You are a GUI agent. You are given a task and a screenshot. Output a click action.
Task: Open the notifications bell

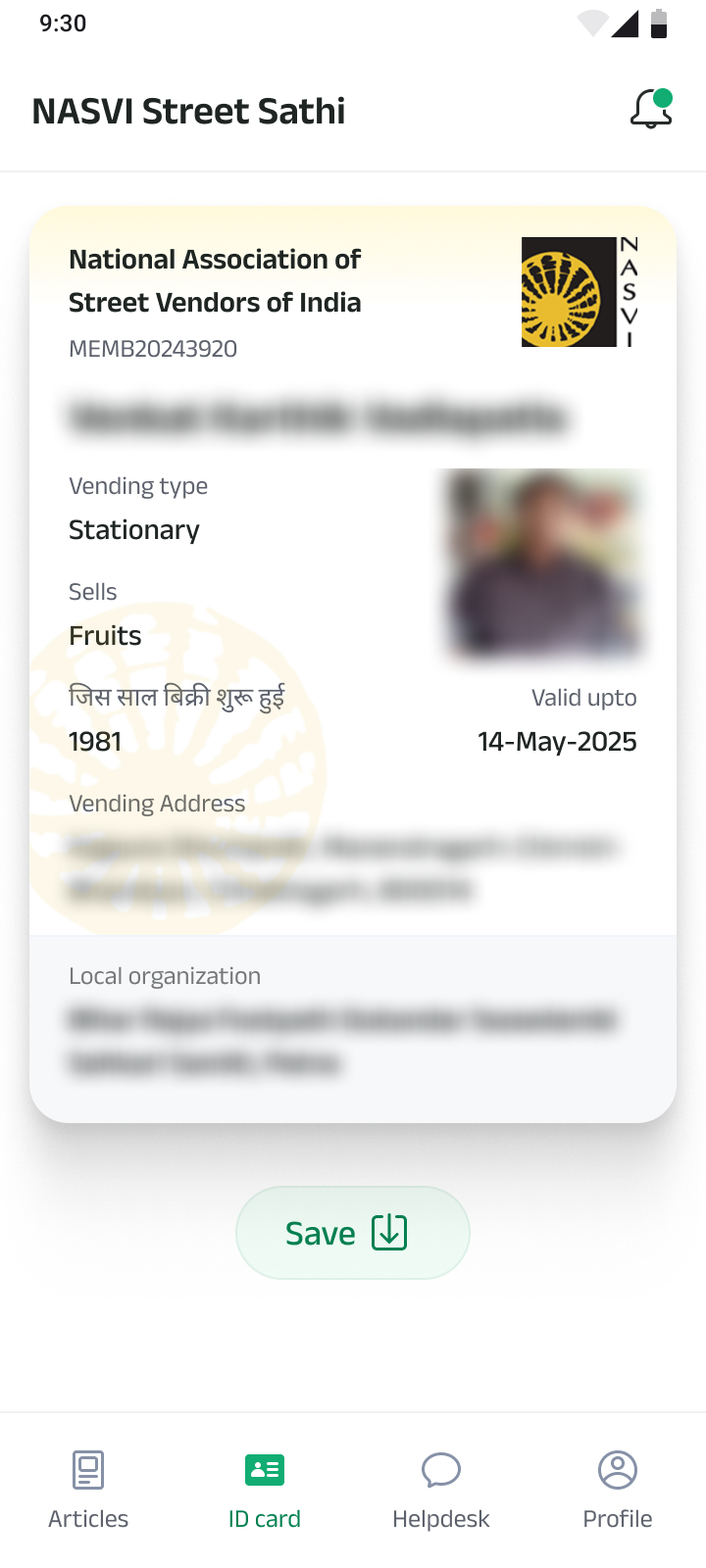pyautogui.click(x=651, y=110)
